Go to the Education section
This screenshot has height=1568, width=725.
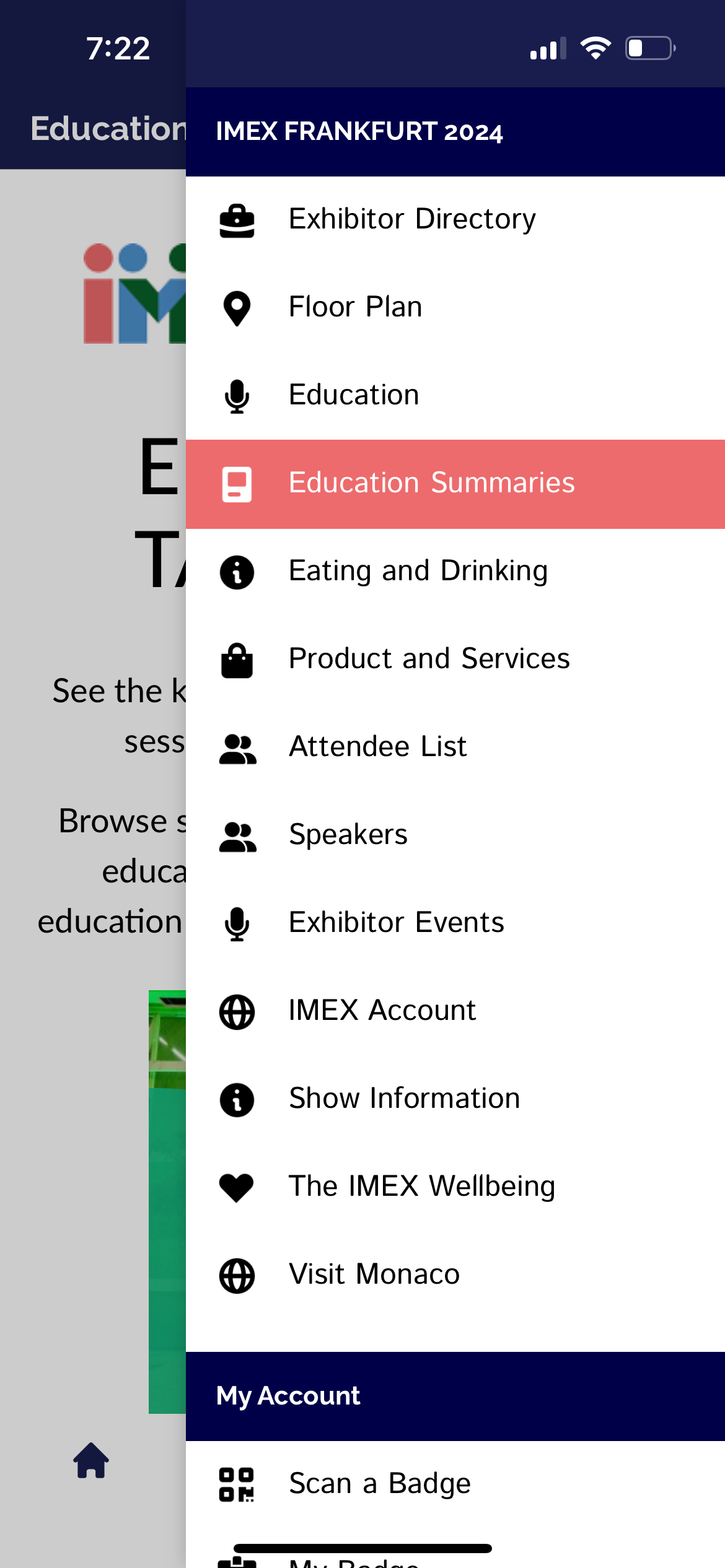354,395
